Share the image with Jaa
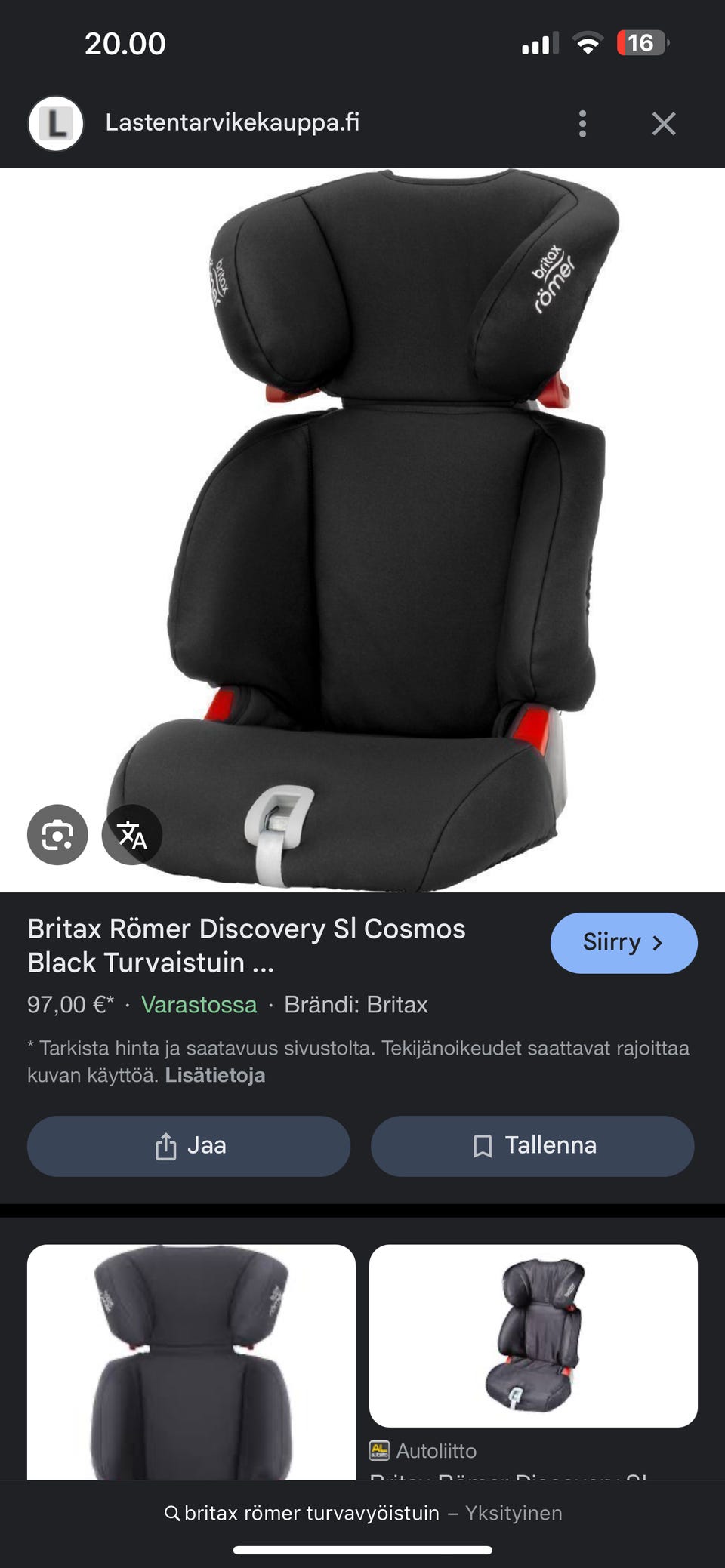 (189, 1145)
